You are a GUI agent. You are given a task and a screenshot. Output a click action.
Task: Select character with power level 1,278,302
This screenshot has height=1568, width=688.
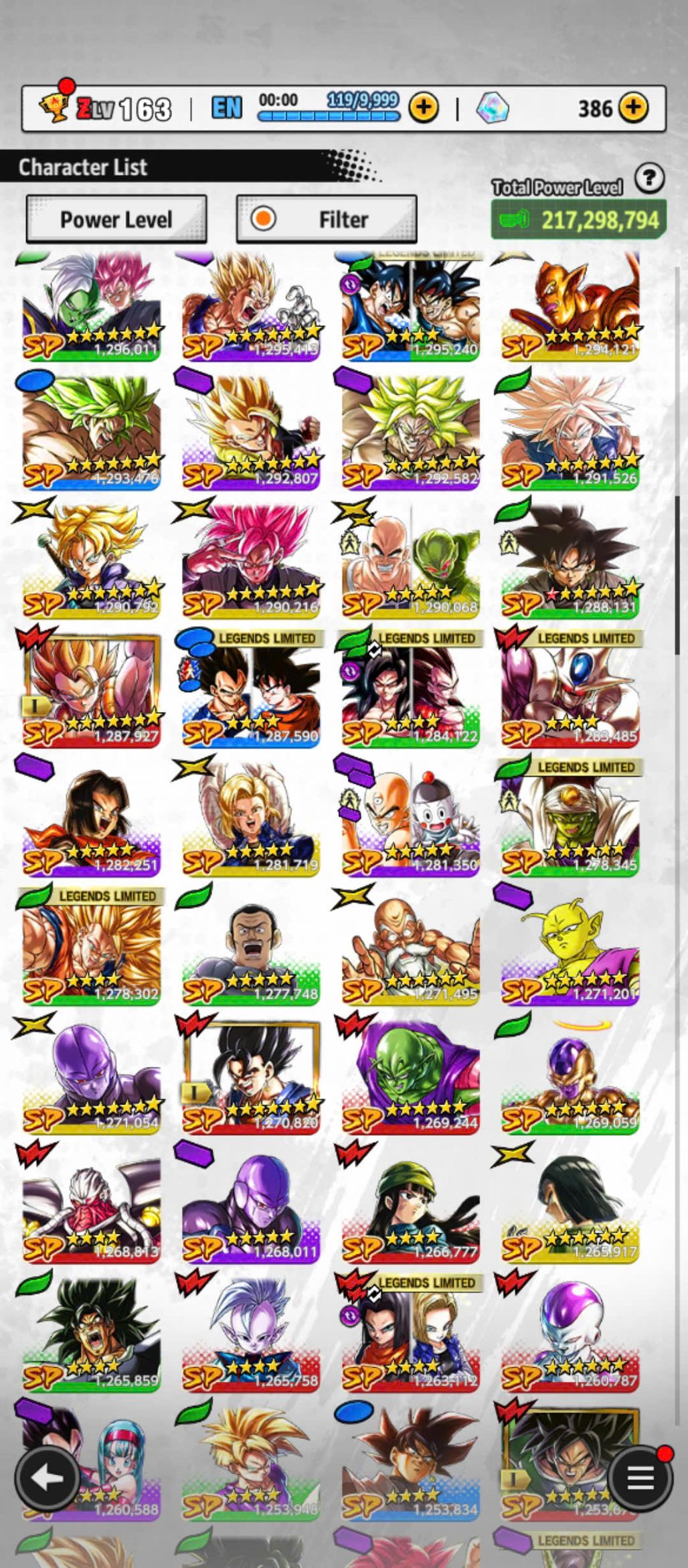[x=92, y=947]
